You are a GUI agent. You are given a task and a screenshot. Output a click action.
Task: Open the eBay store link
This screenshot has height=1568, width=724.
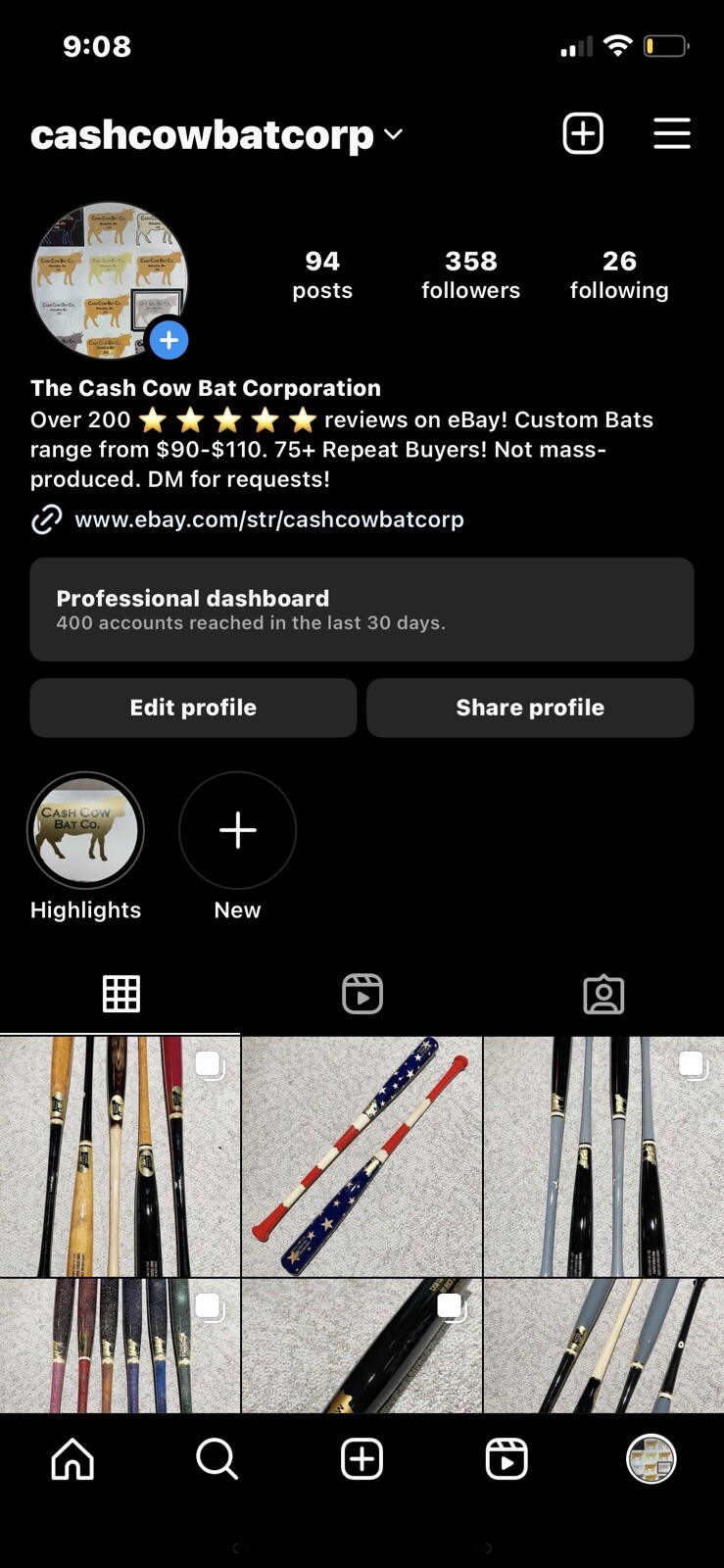click(x=268, y=519)
